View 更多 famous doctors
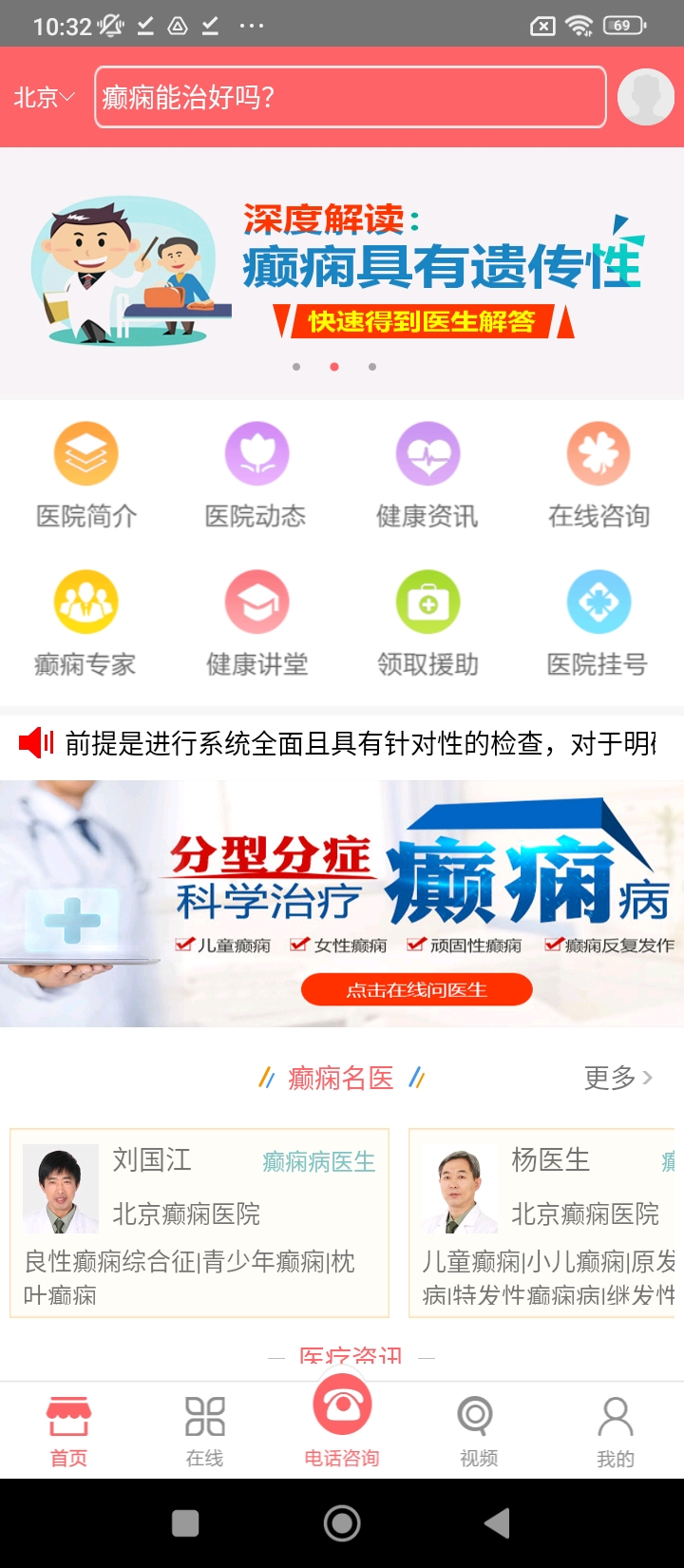Viewport: 684px width, 1568px height. point(617,1078)
